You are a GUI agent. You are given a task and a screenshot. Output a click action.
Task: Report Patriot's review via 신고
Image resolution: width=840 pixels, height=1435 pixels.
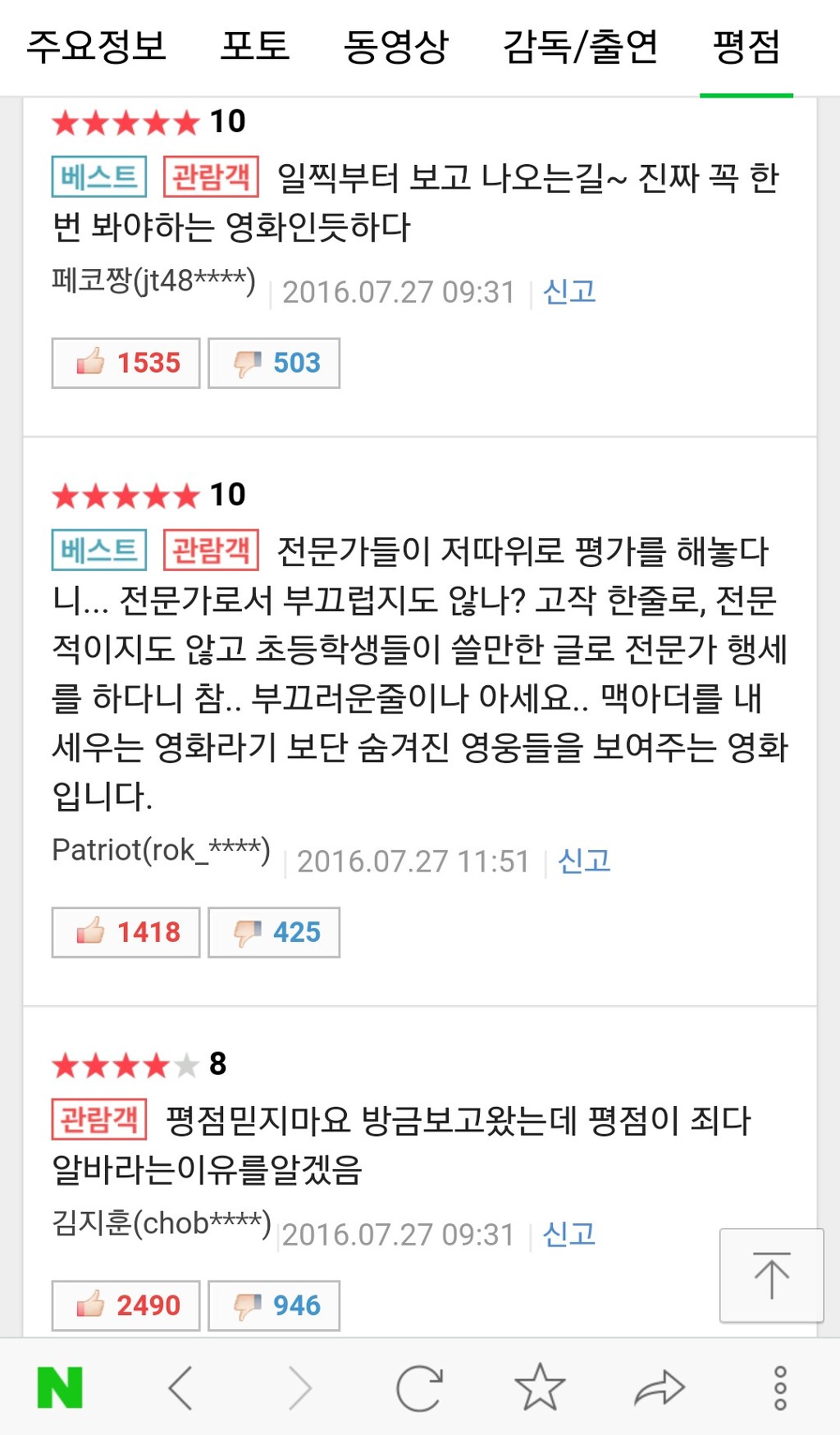pos(584,861)
